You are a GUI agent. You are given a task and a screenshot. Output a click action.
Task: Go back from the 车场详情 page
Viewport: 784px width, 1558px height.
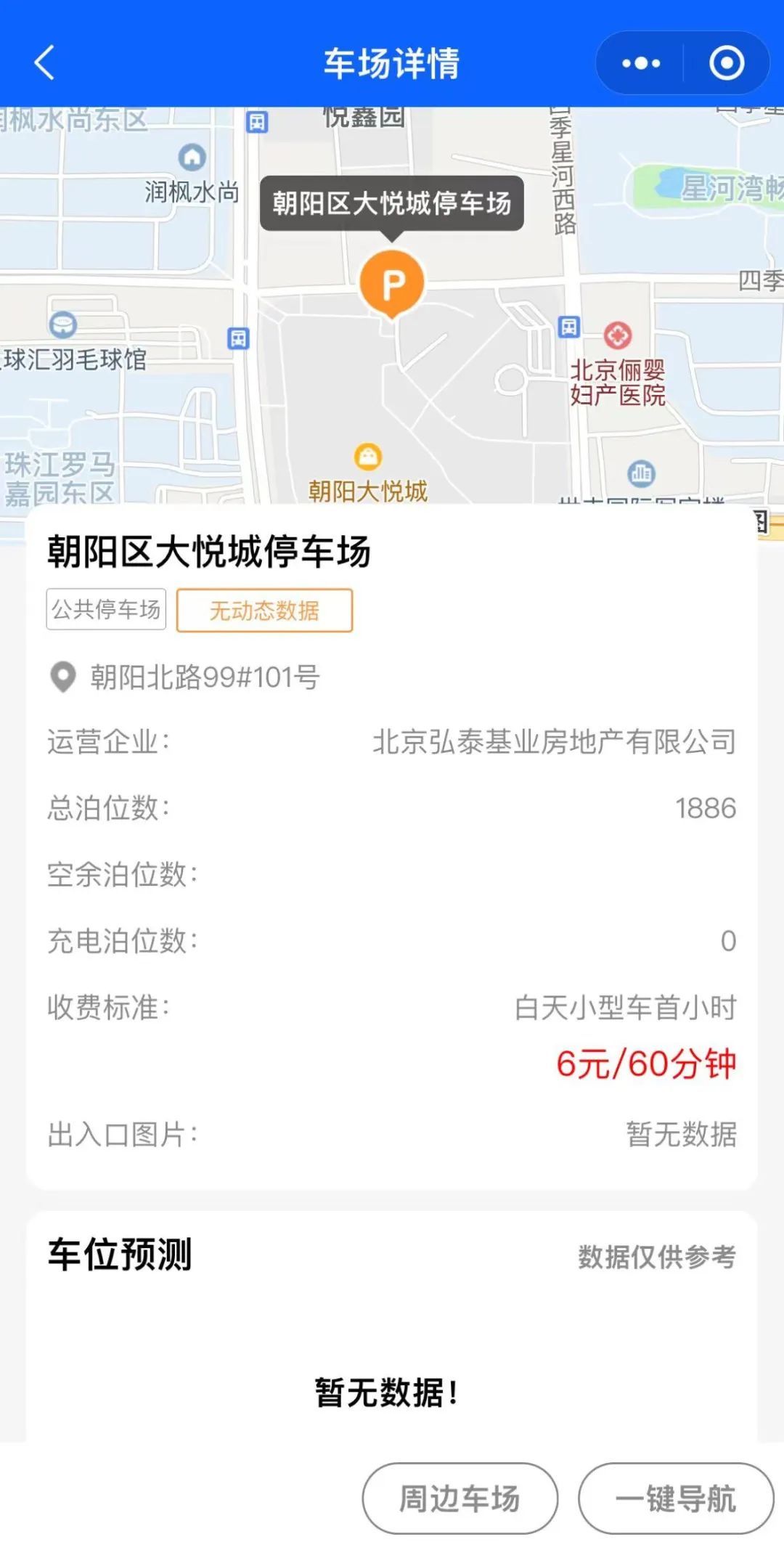(45, 62)
